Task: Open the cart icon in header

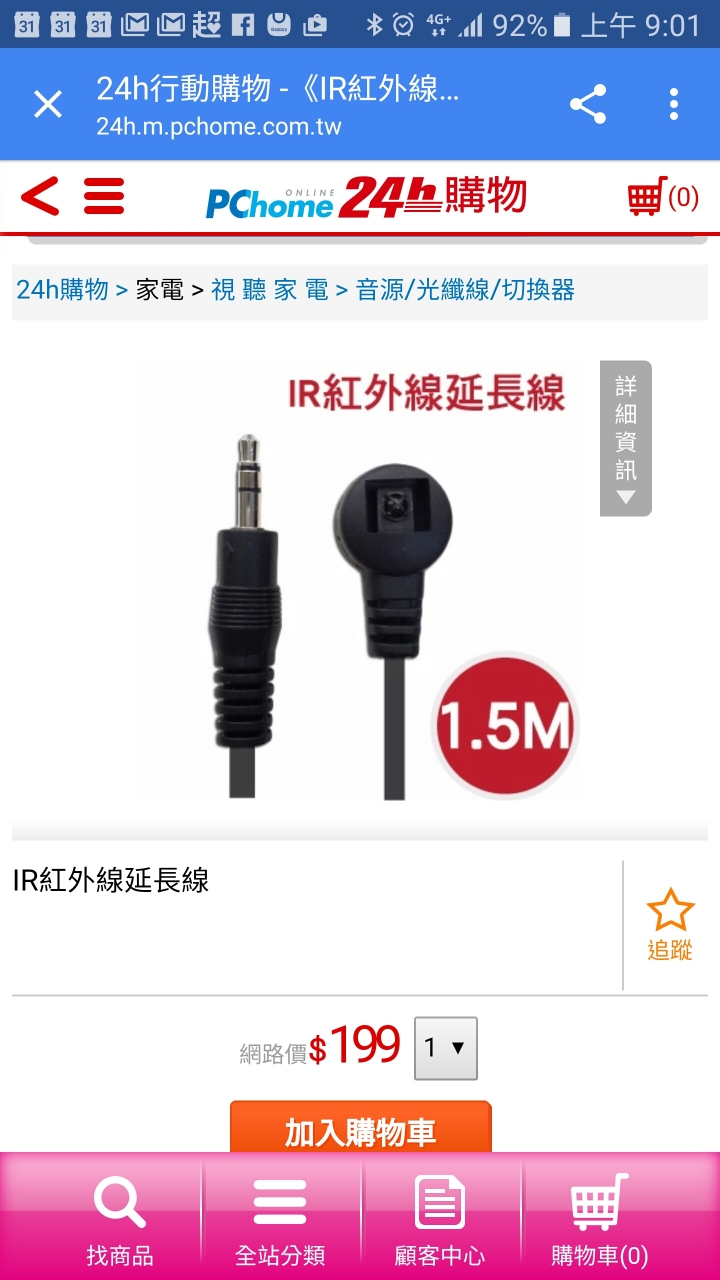Action: (x=662, y=196)
